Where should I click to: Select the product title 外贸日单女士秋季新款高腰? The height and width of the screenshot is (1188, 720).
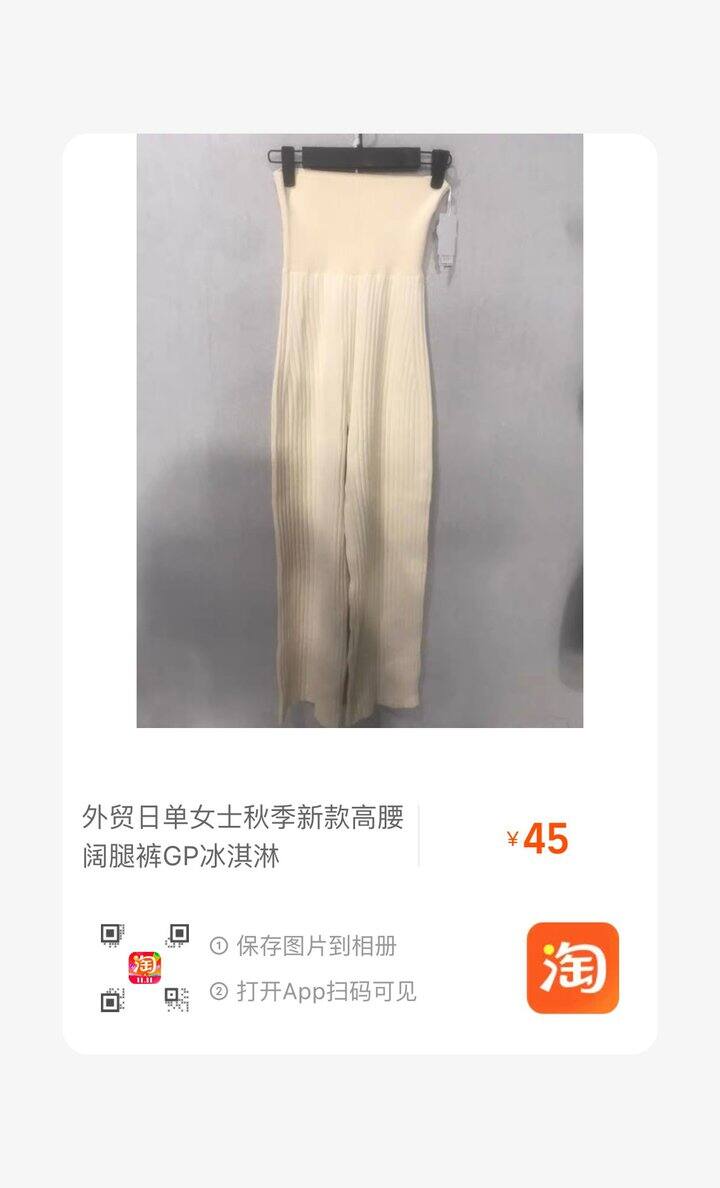pyautogui.click(x=244, y=818)
